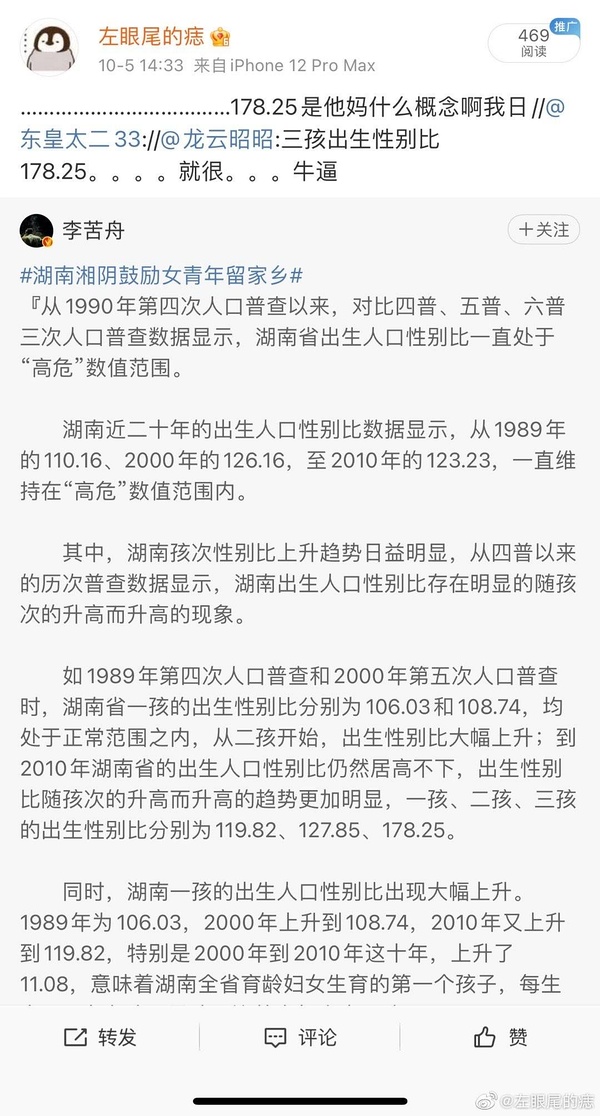
Task: Open the 推广 read count badge
Action: (x=534, y=42)
